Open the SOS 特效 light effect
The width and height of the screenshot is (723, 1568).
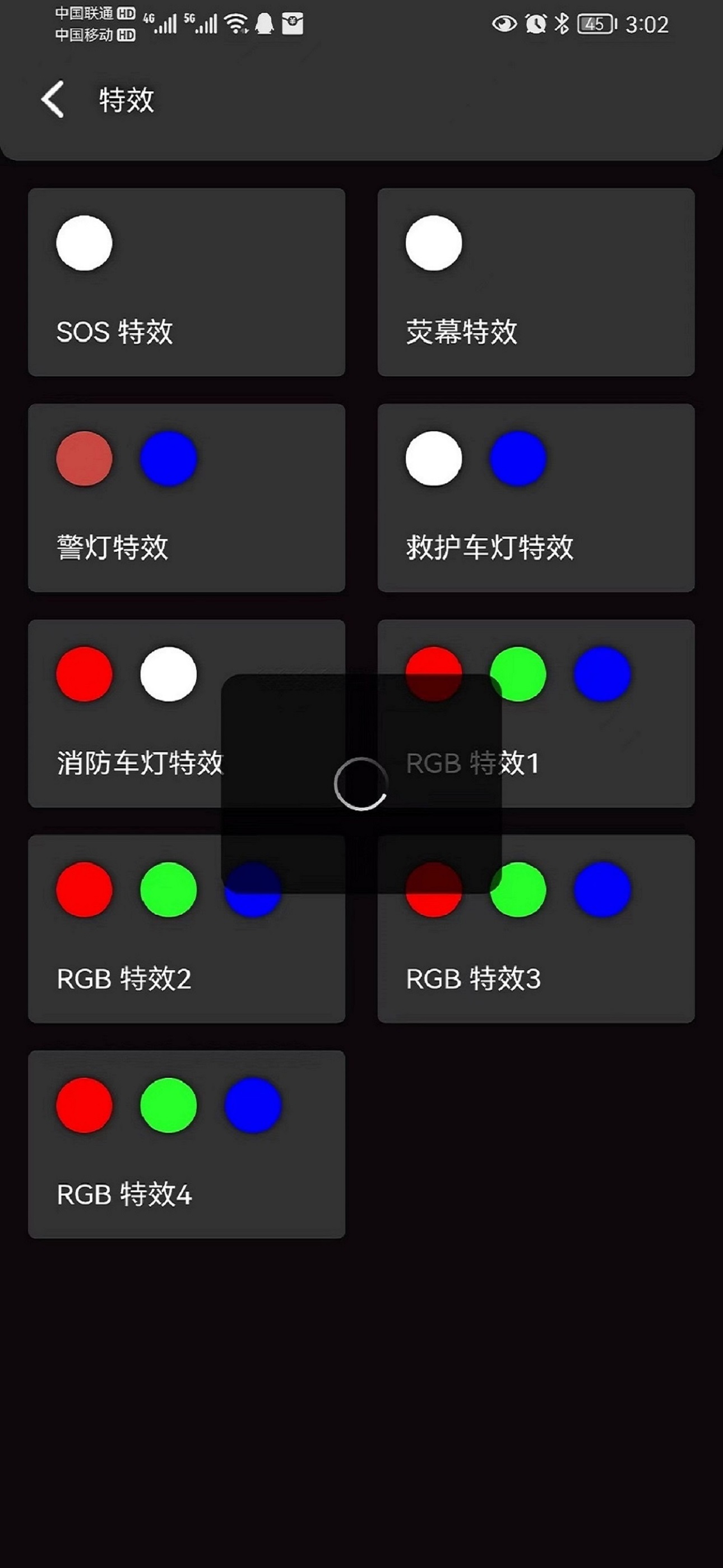point(186,283)
